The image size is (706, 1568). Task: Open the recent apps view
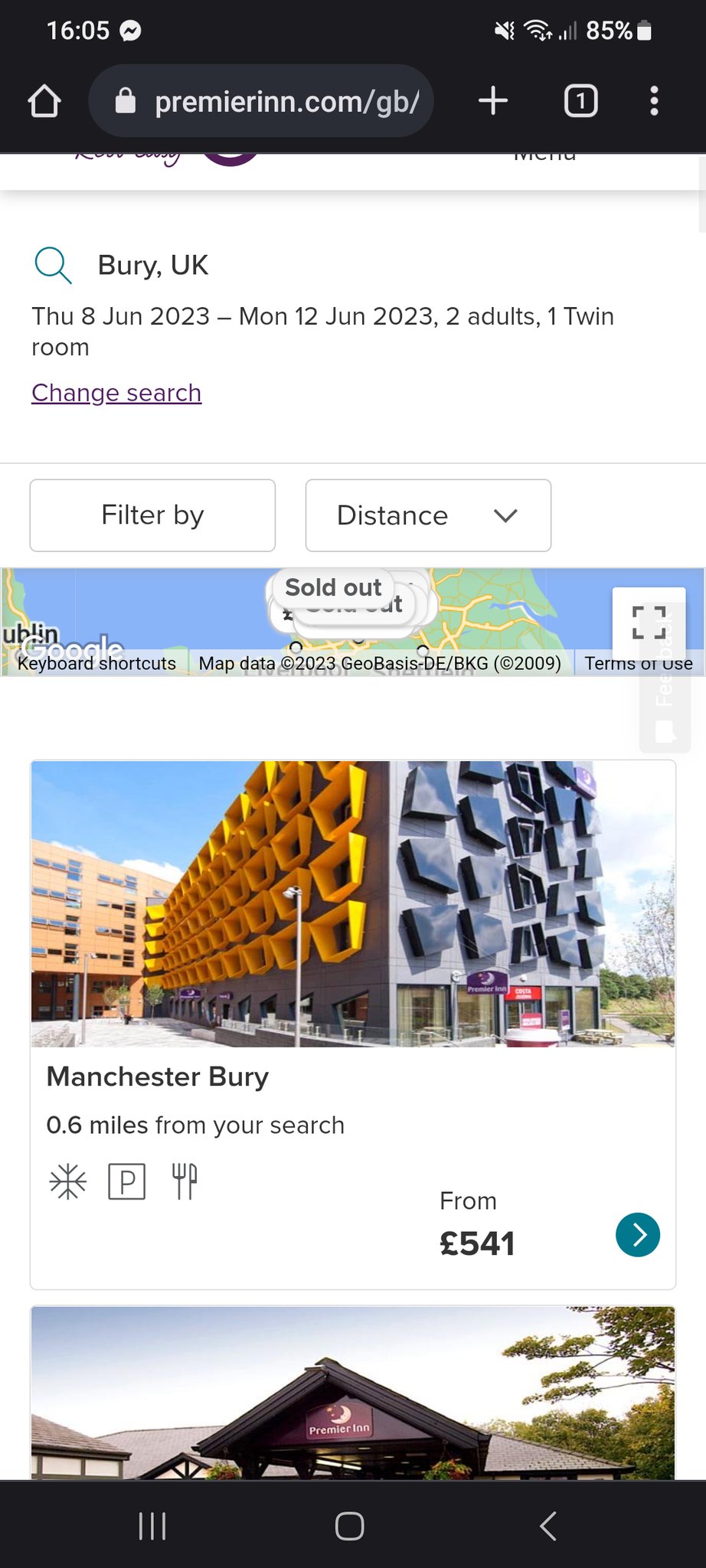[152, 1525]
